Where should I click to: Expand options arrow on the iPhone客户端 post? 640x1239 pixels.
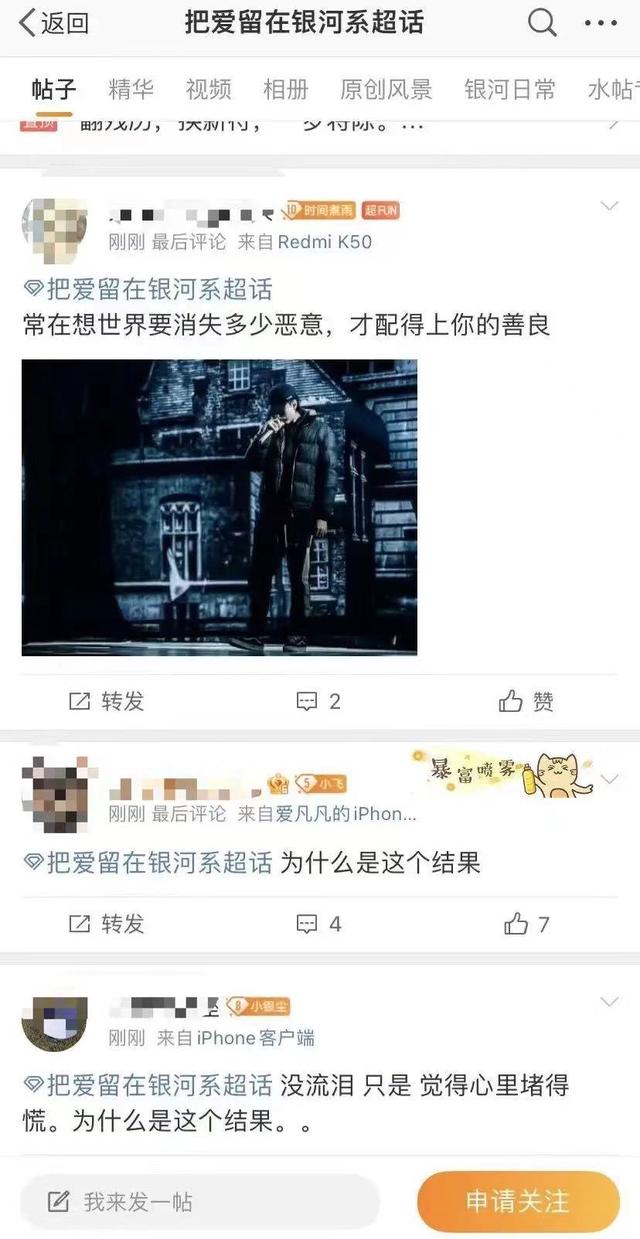(608, 1001)
